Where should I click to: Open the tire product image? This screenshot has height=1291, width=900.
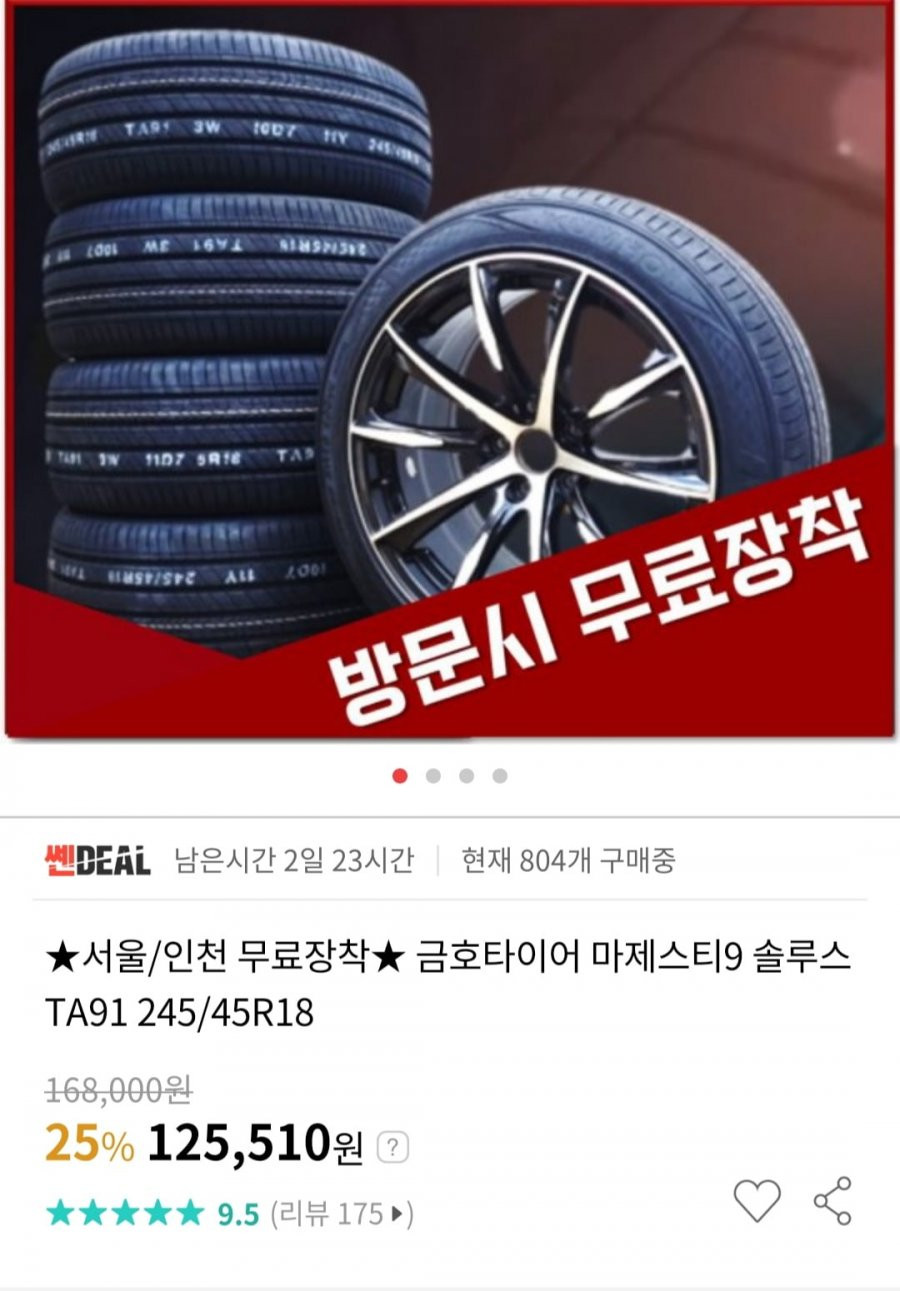pyautogui.click(x=450, y=370)
